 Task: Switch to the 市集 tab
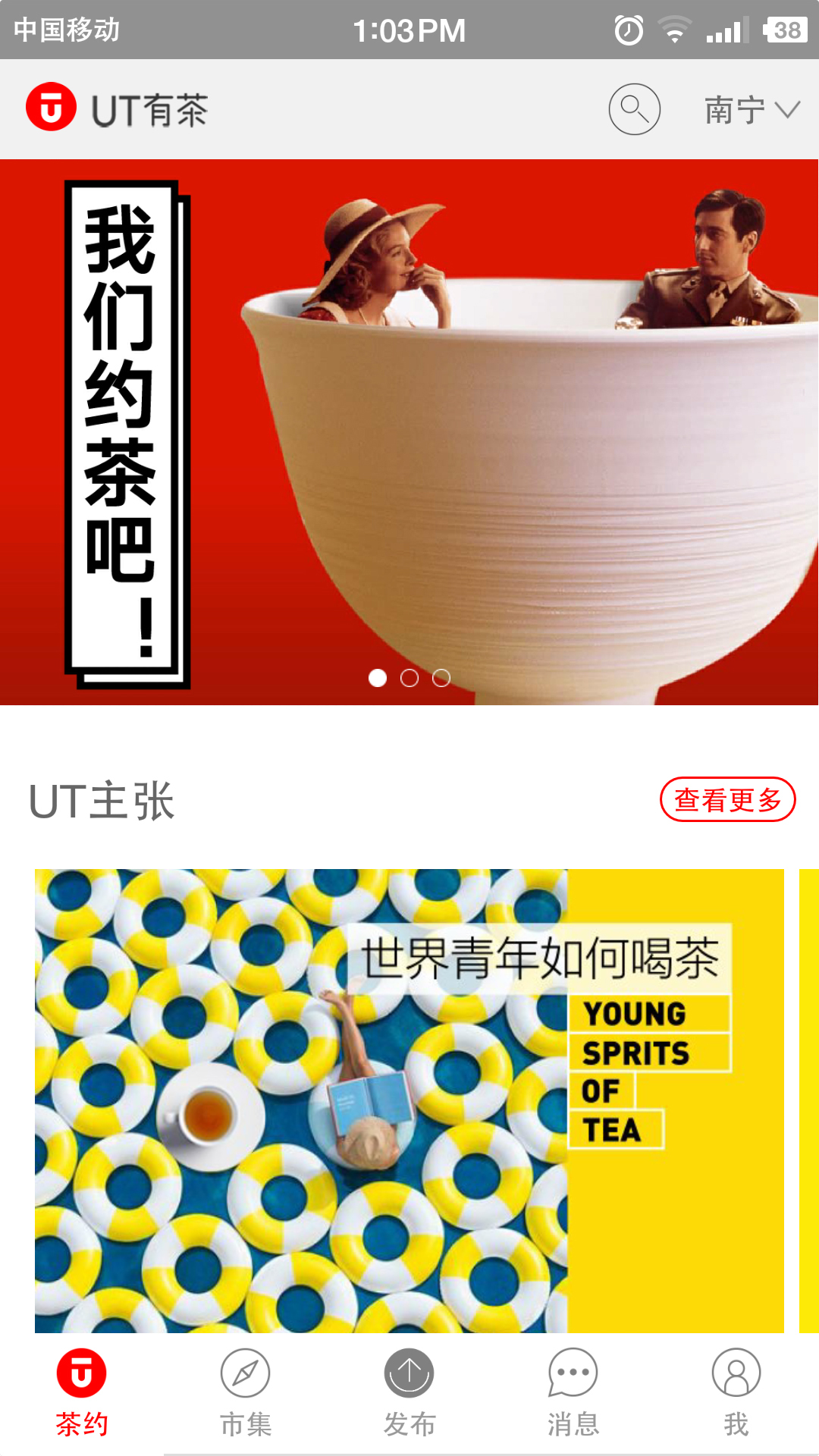point(246,1392)
